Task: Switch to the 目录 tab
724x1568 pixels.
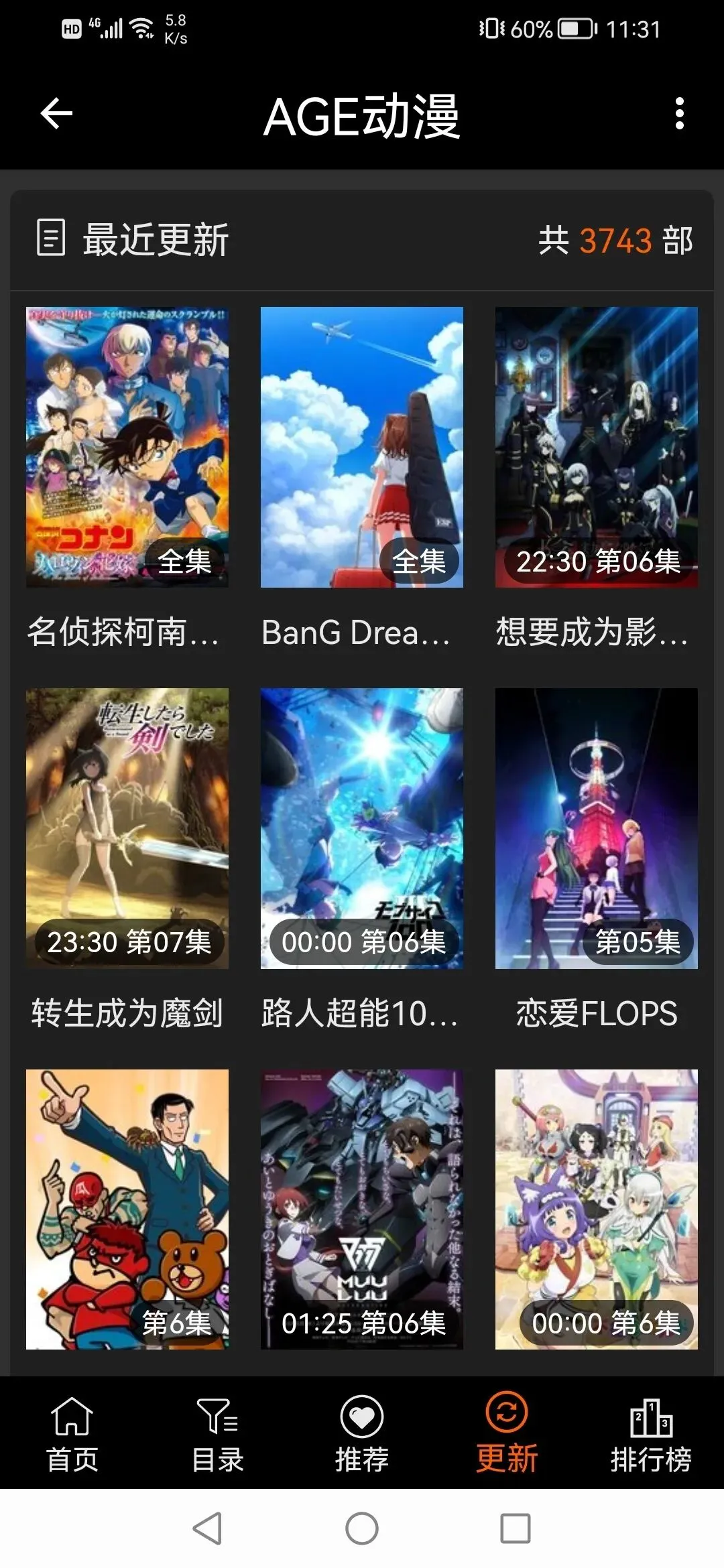Action: coord(217,1434)
